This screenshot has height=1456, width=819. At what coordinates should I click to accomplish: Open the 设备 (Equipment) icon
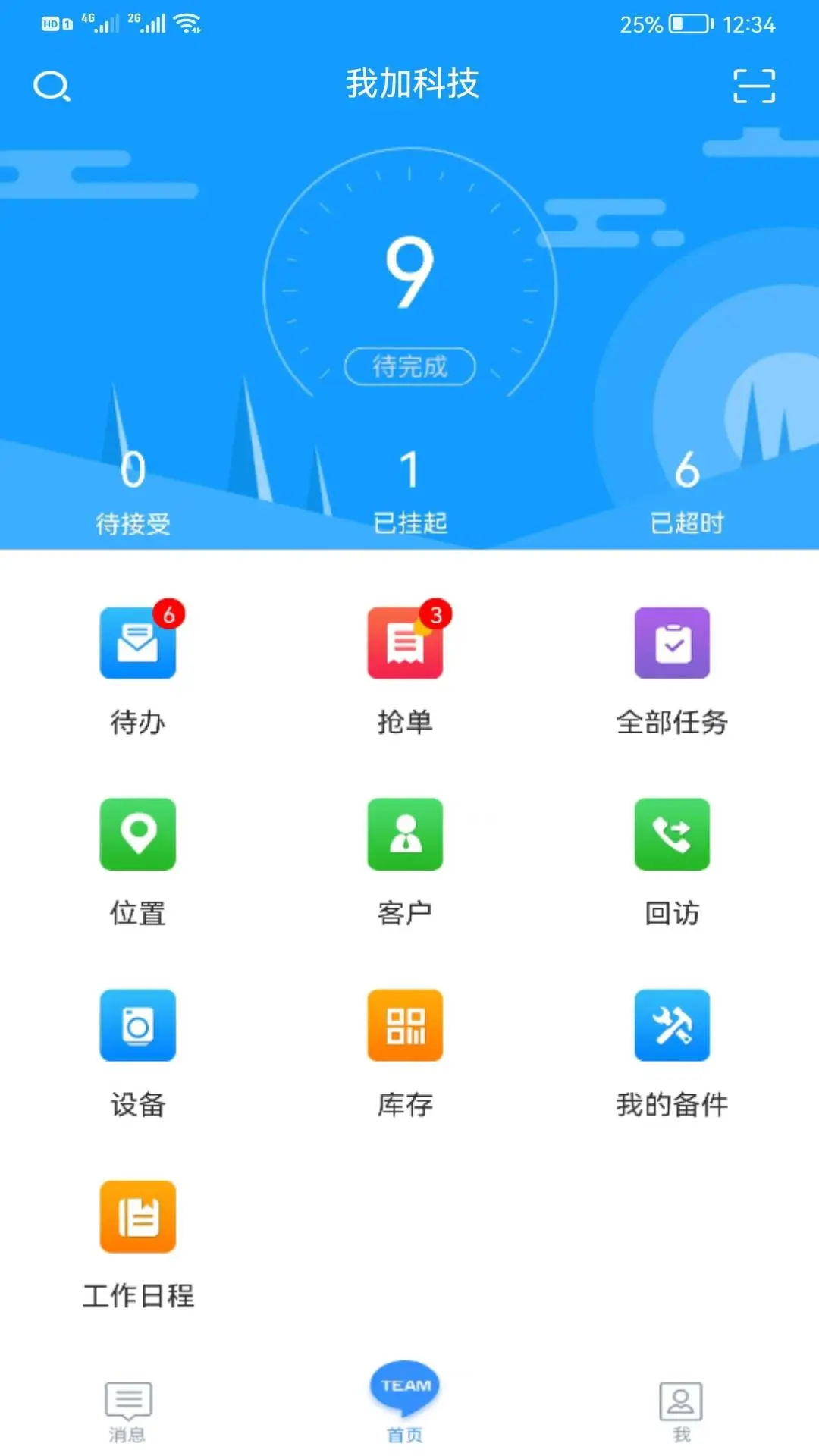click(x=137, y=1025)
